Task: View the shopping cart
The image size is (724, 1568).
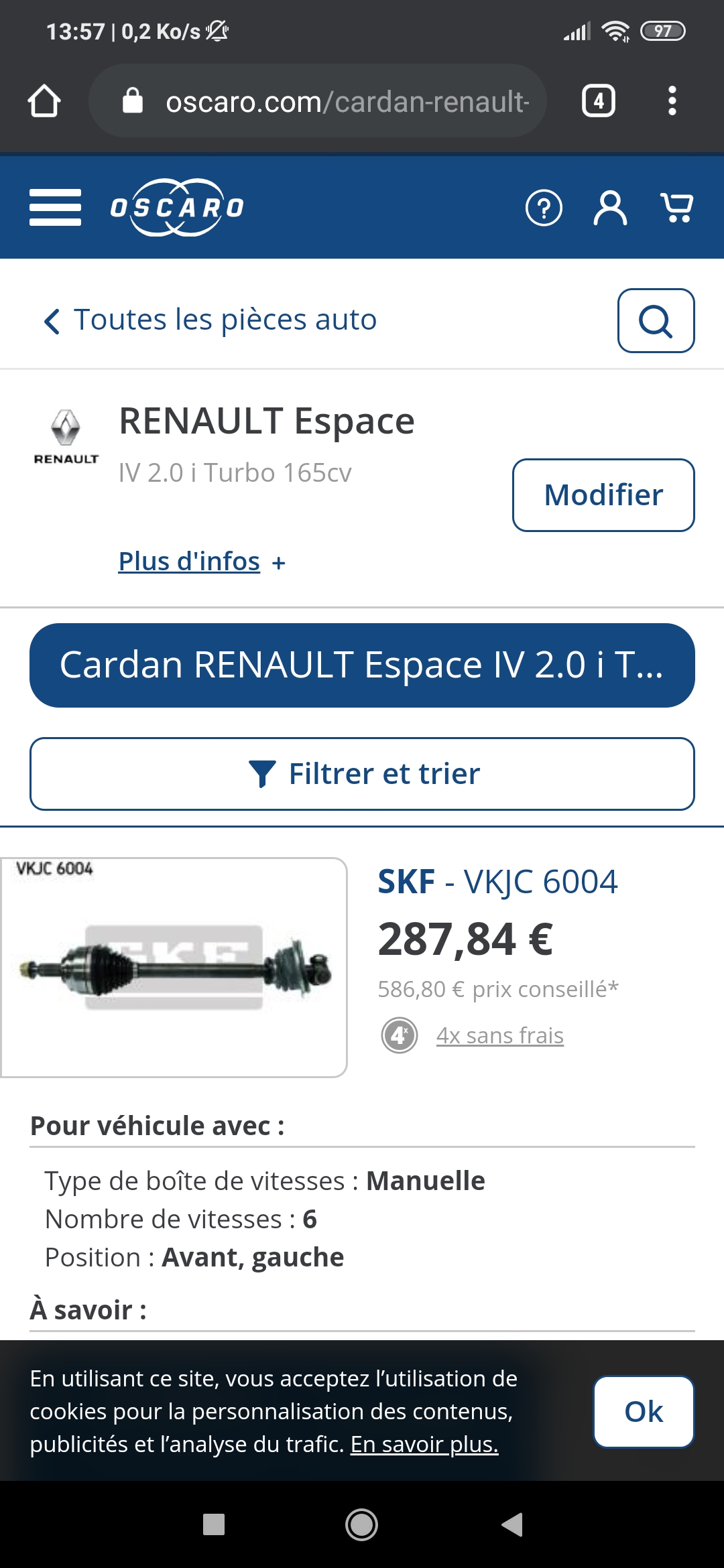Action: (676, 208)
